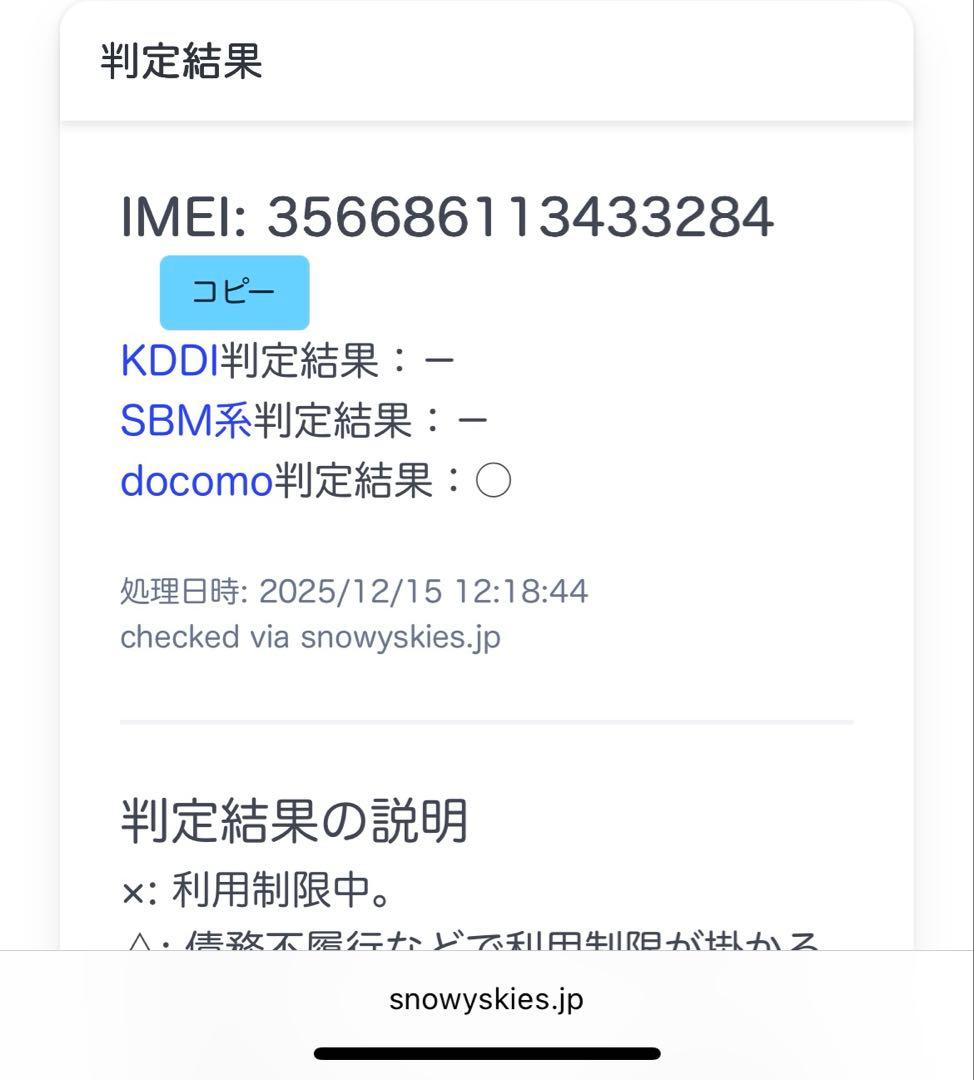Click the コピー copy button
Screen dimensions: 974x1080
(x=234, y=291)
